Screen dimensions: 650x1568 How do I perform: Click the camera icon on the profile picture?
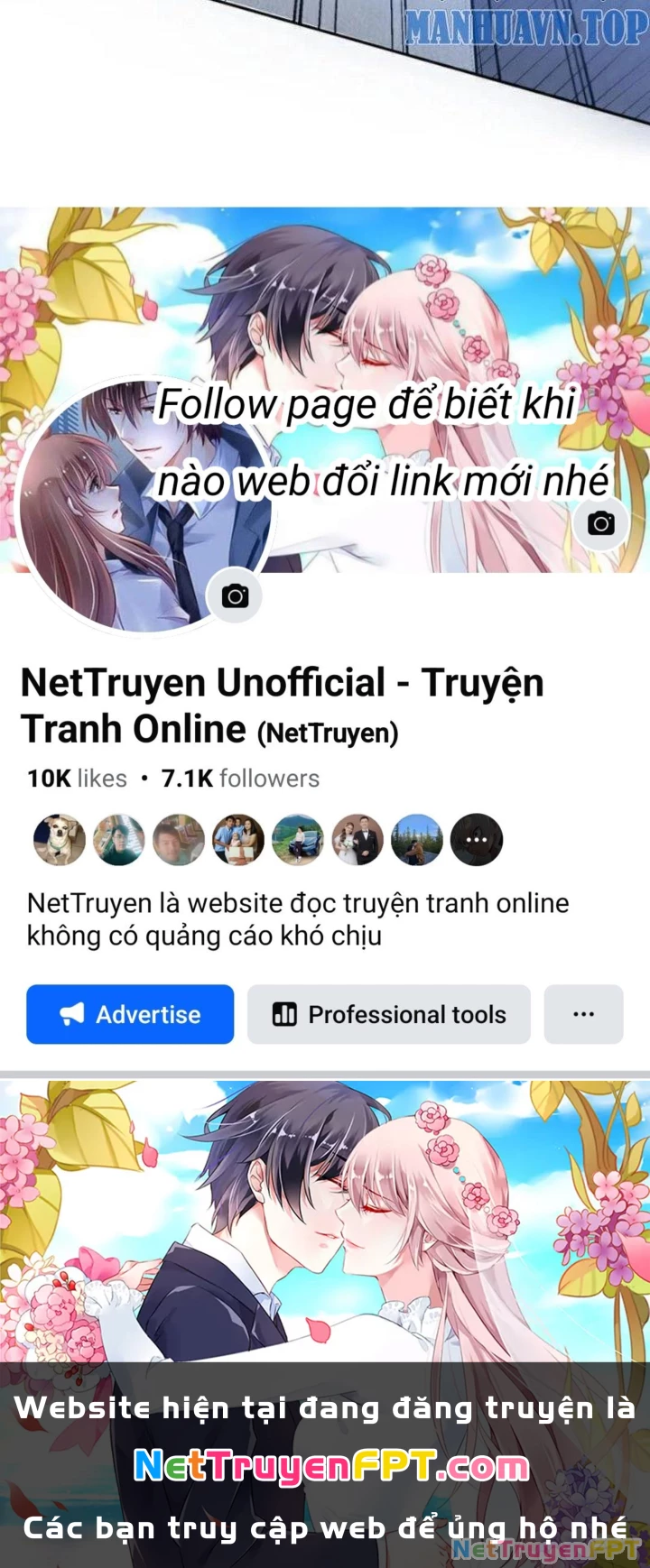234,596
